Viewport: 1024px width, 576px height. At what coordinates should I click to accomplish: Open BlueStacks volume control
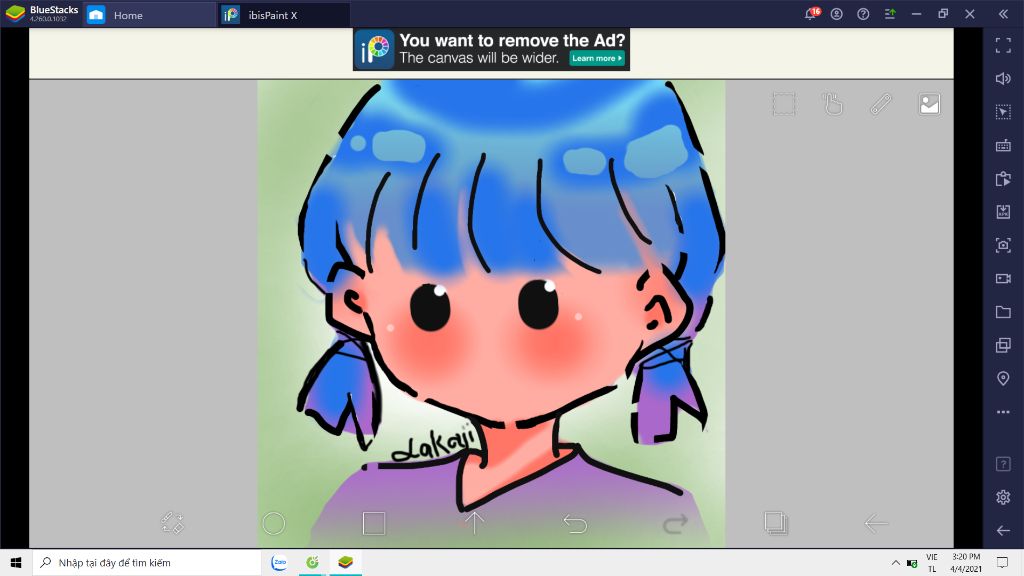click(x=1003, y=79)
